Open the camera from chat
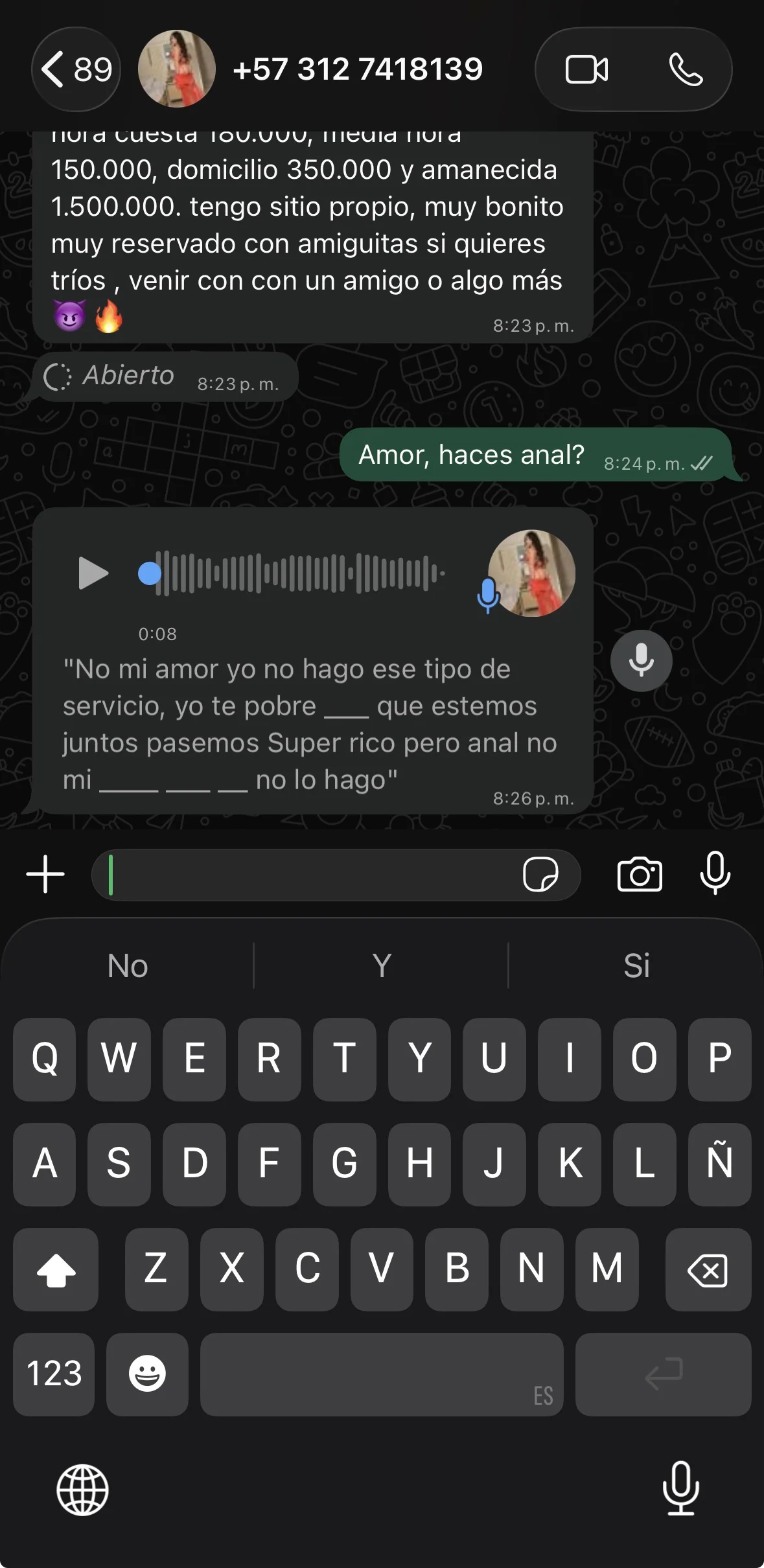 [x=640, y=875]
